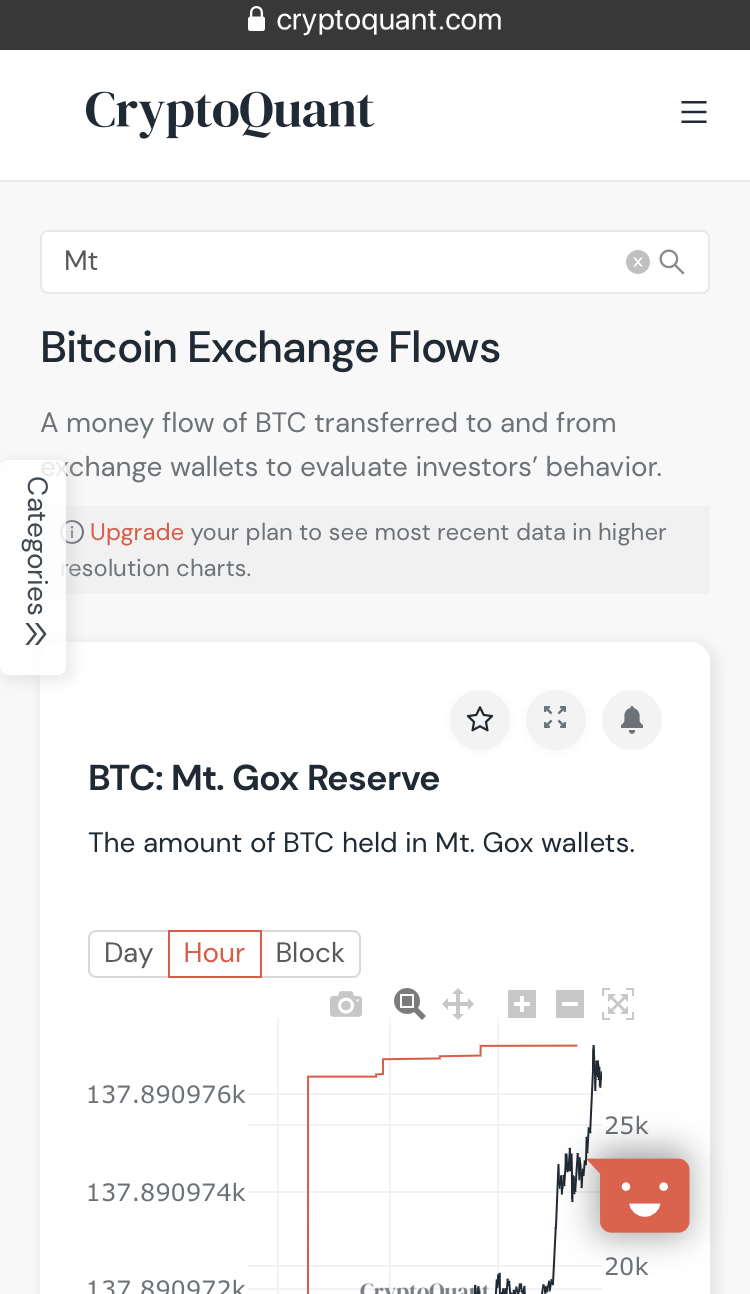Zoom in on the chart
The image size is (750, 1294).
[x=522, y=1004]
